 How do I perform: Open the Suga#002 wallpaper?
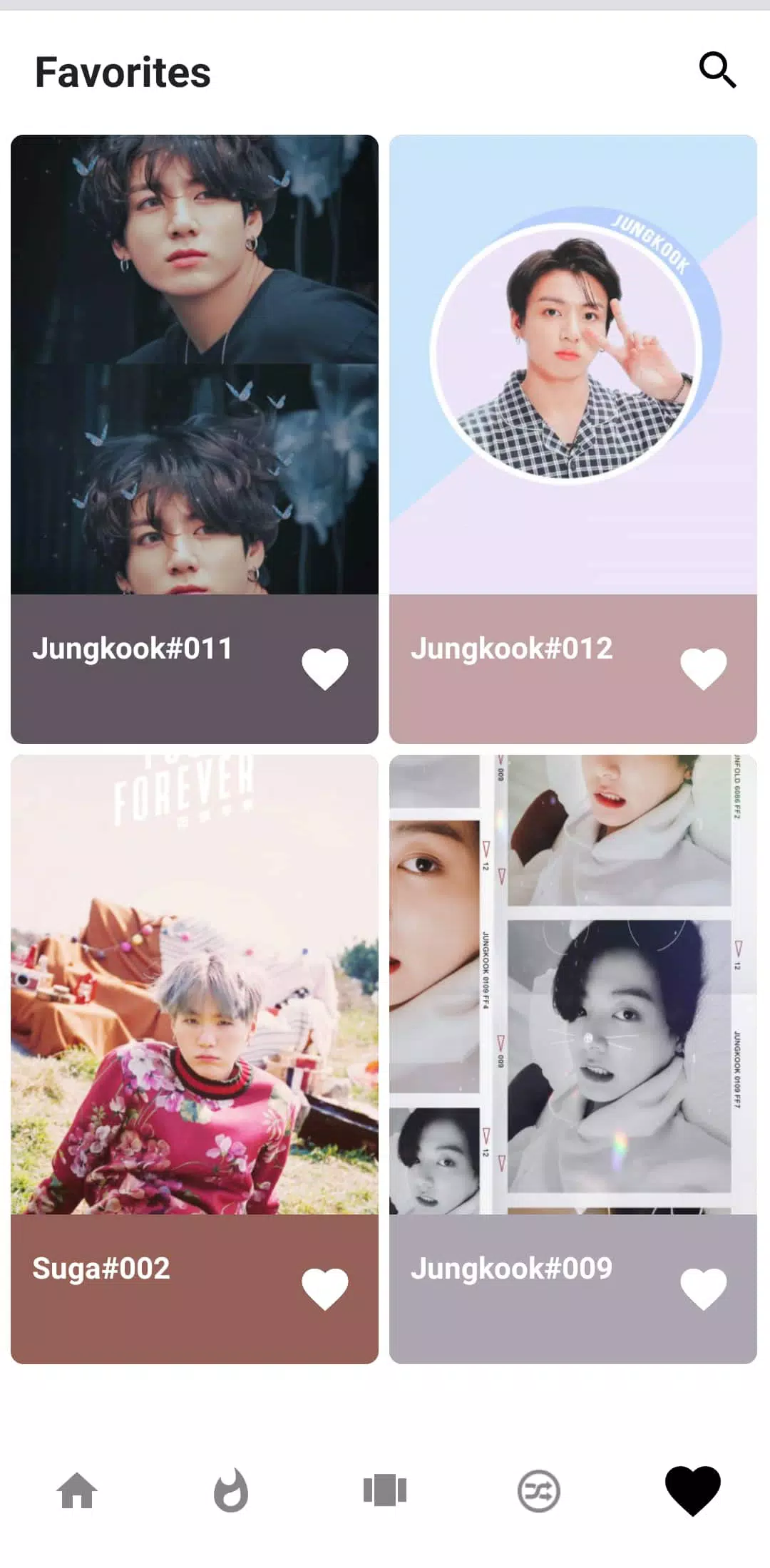tap(194, 985)
